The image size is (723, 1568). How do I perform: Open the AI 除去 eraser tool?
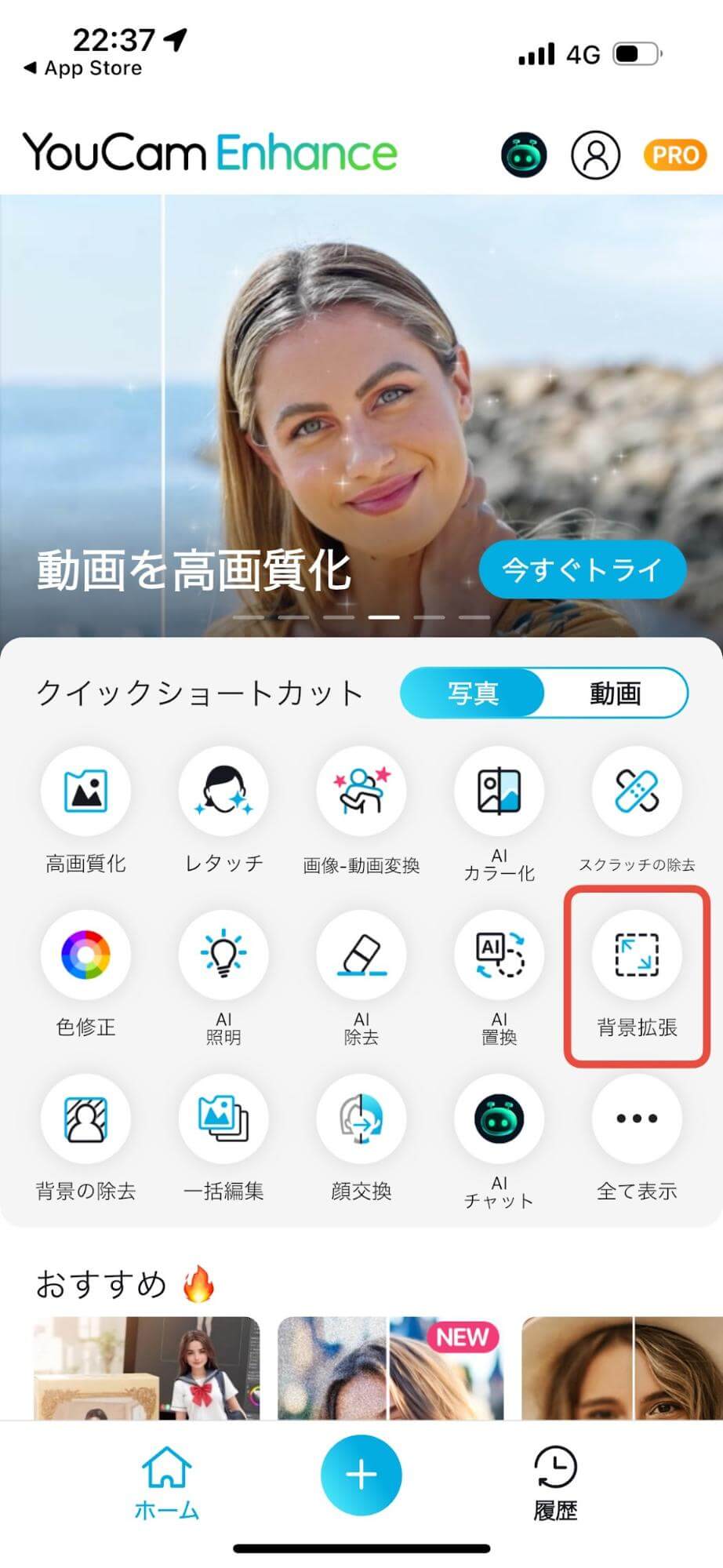pos(361,955)
